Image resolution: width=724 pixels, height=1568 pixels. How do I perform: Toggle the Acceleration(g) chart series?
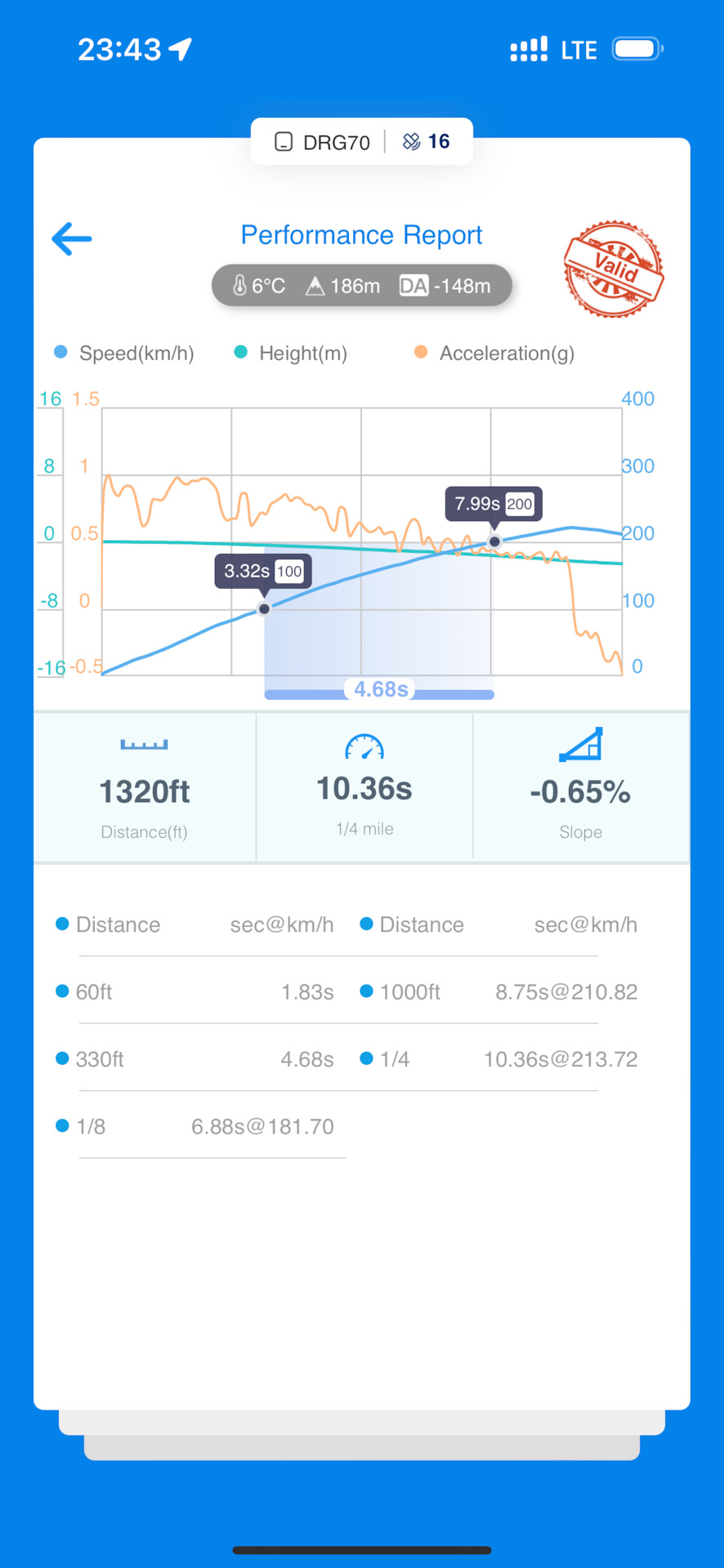click(495, 354)
